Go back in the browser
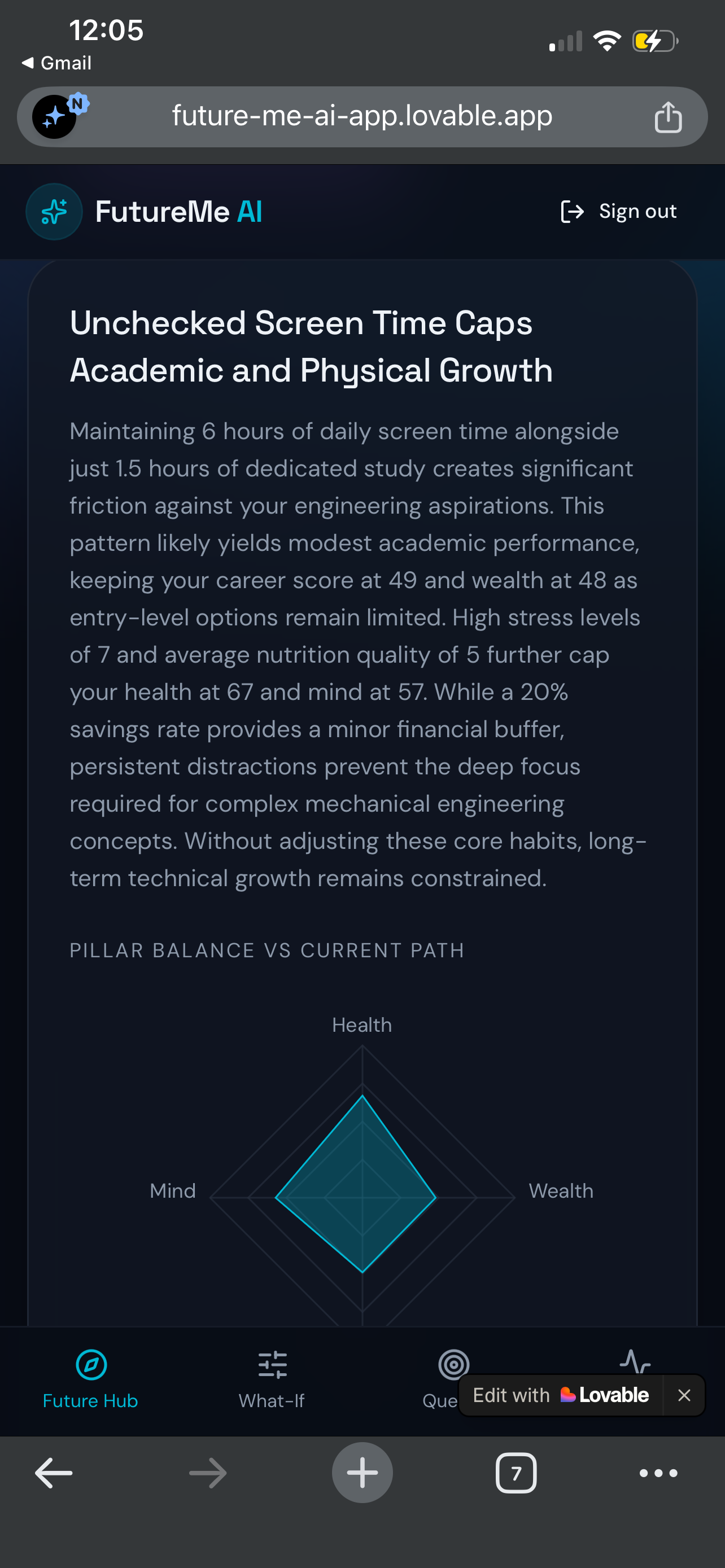Viewport: 725px width, 1568px height. point(54,1473)
